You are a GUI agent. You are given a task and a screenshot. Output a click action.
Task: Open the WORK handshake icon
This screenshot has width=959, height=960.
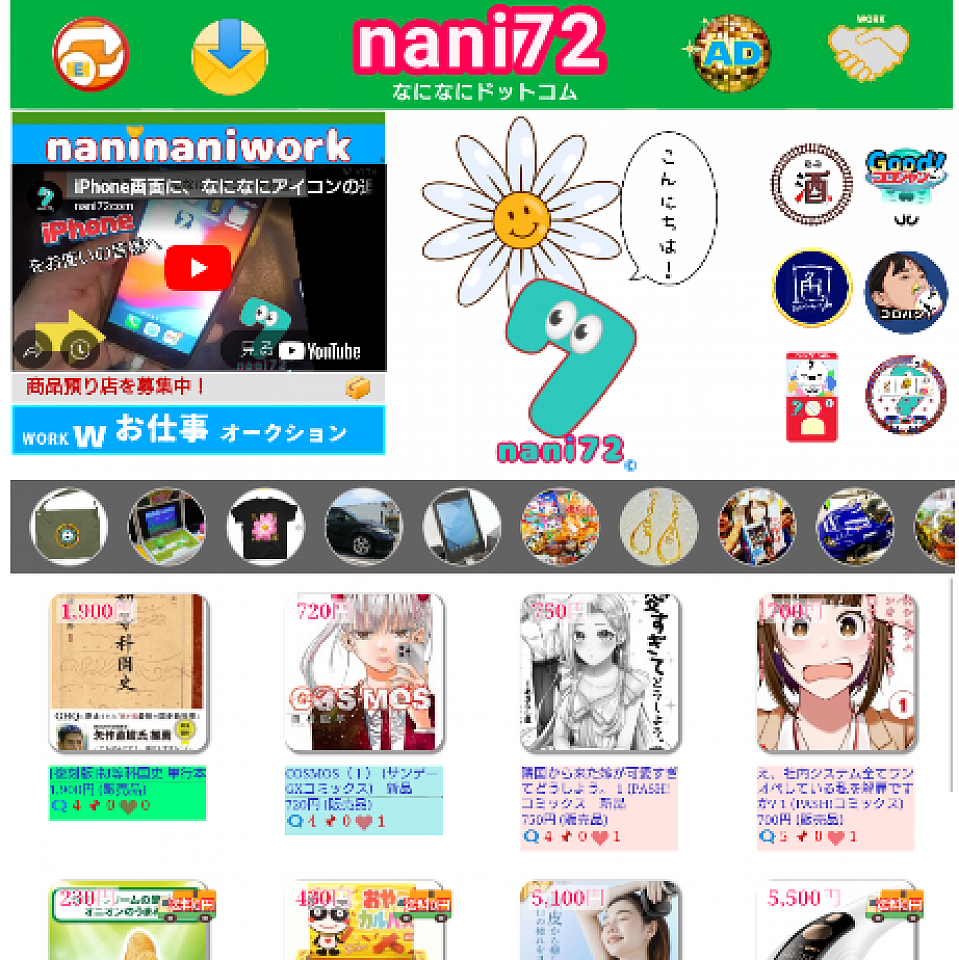coord(868,52)
